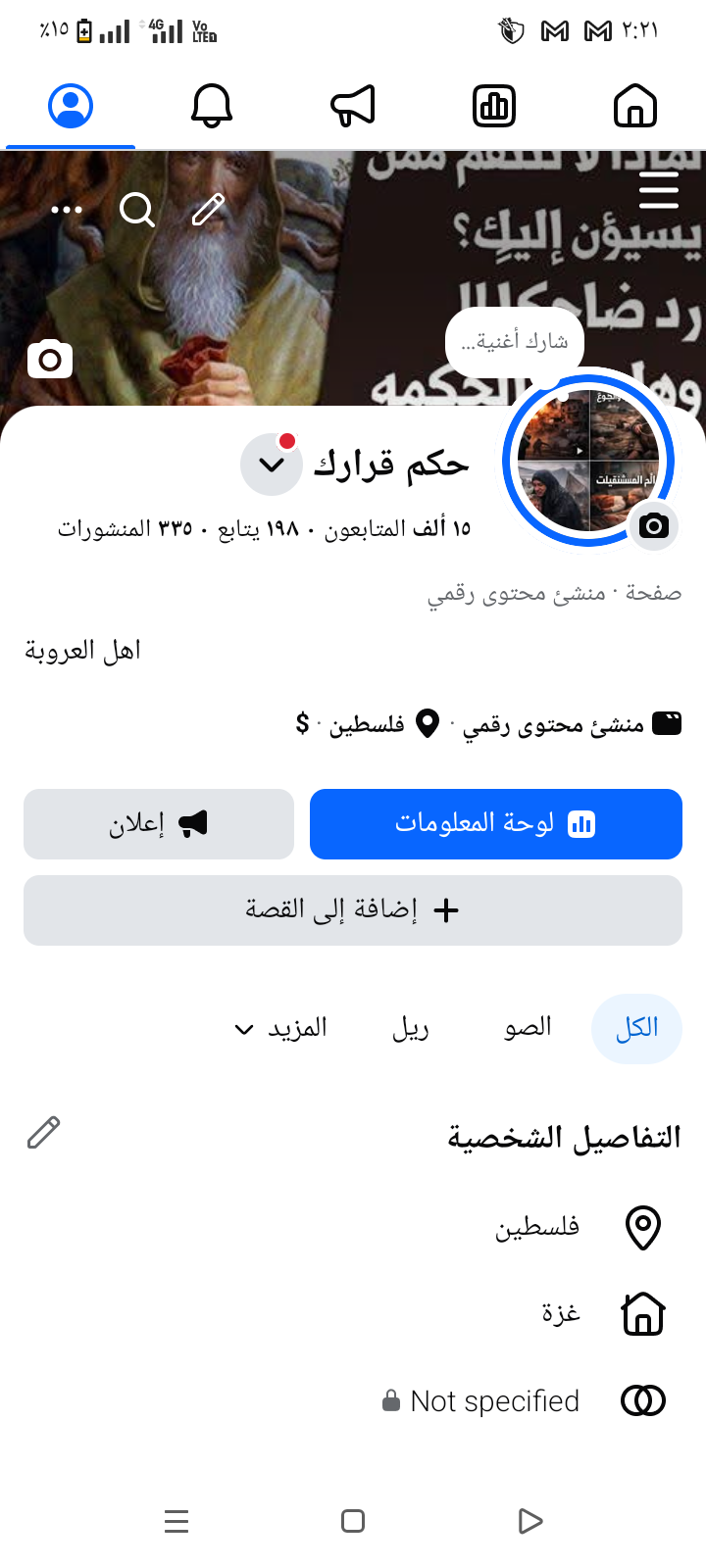The image size is (706, 1568).
Task: Open the three-dot overflow menu
Action: tap(67, 210)
